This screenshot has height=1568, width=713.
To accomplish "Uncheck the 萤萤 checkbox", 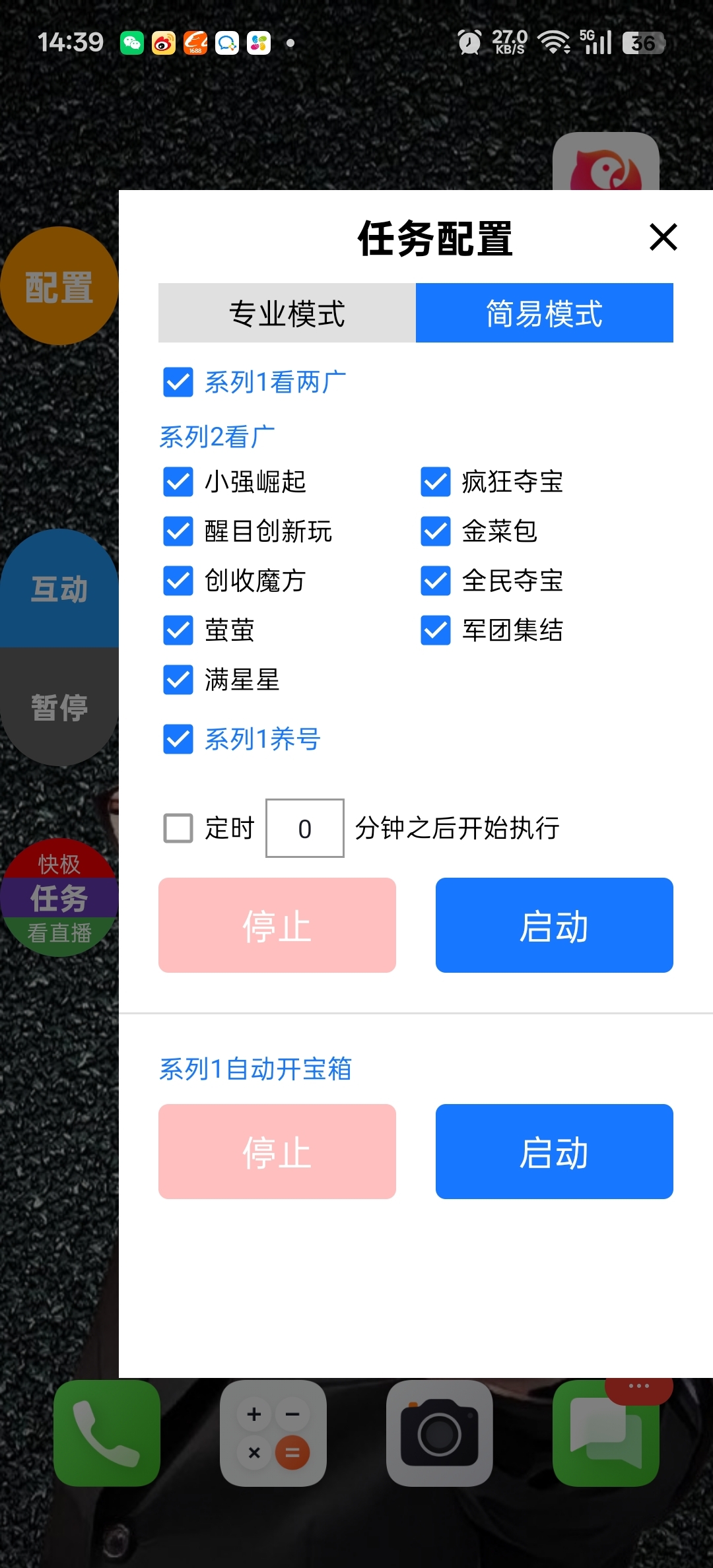I will point(178,630).
